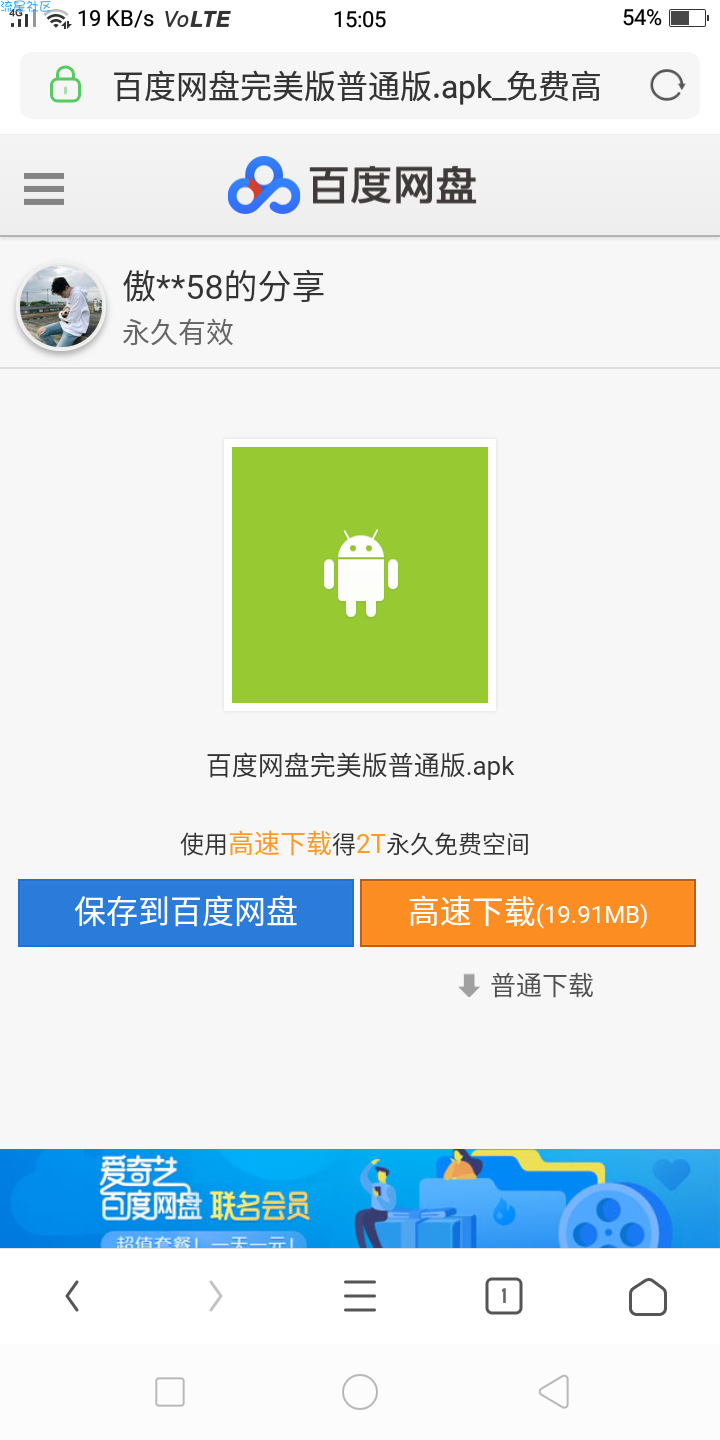Open the 爱奇艺 联名会员 banner
720x1440 pixels.
pyautogui.click(x=360, y=1198)
